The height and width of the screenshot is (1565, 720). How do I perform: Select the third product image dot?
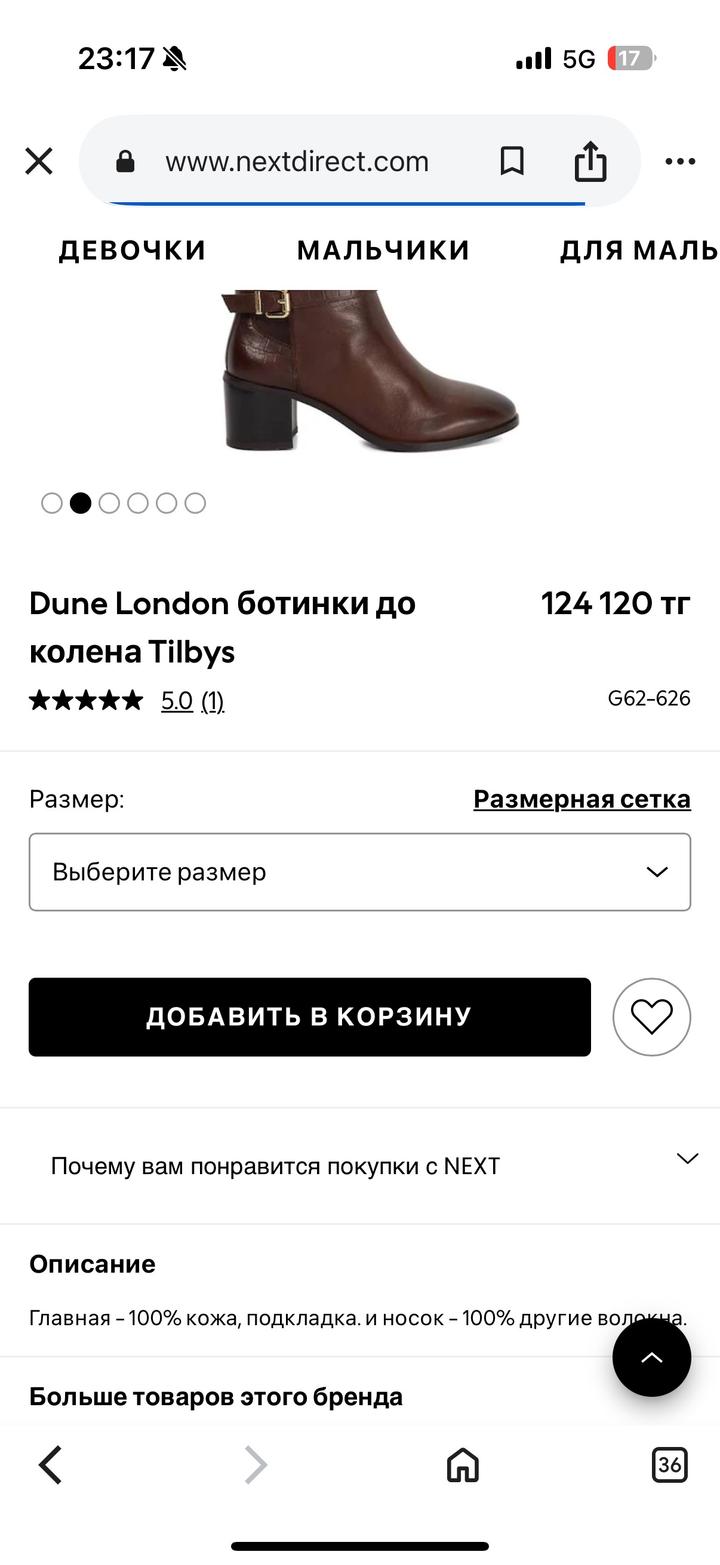click(109, 503)
